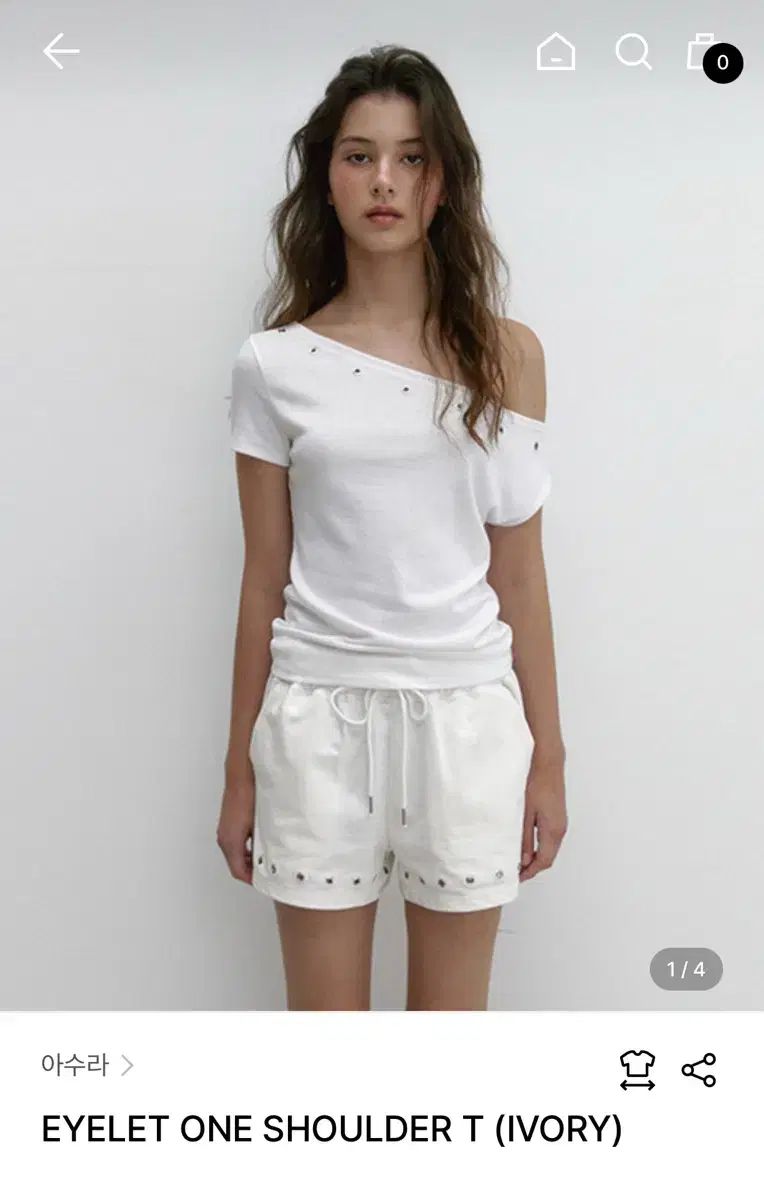764x1200 pixels.
Task: Share this product
Action: (699, 1069)
